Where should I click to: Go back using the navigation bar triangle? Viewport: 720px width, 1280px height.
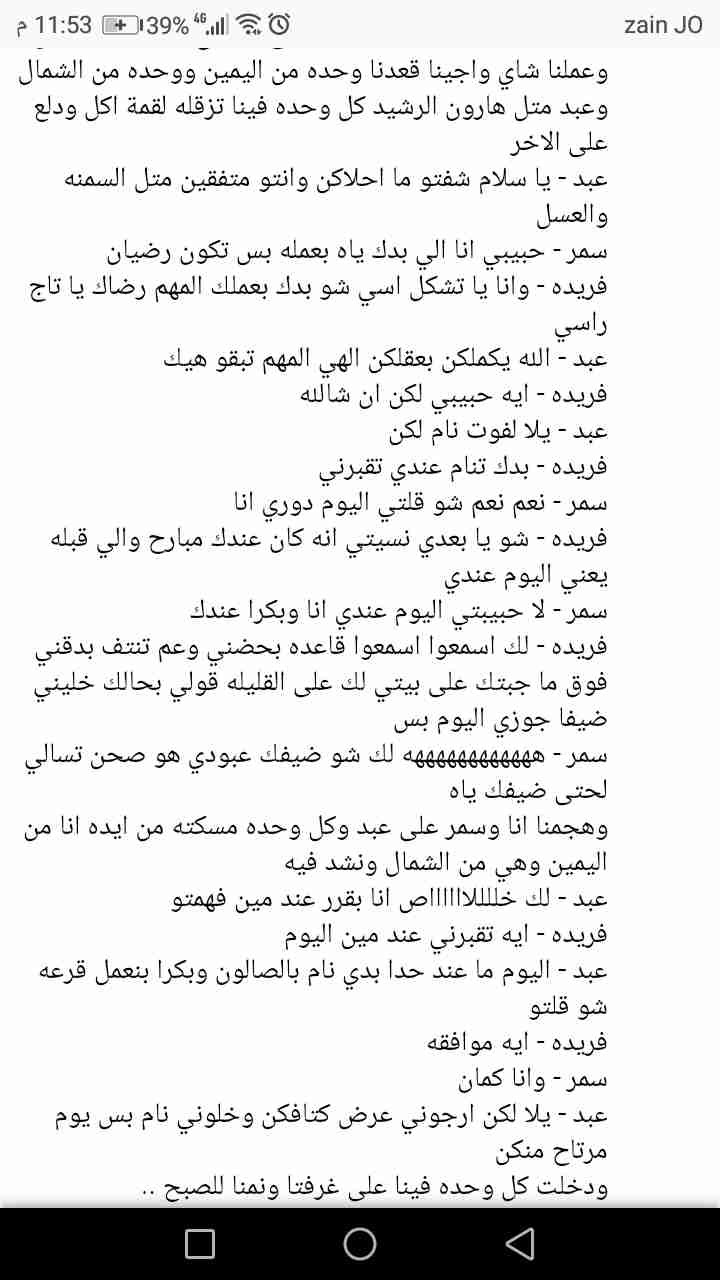point(519,1243)
